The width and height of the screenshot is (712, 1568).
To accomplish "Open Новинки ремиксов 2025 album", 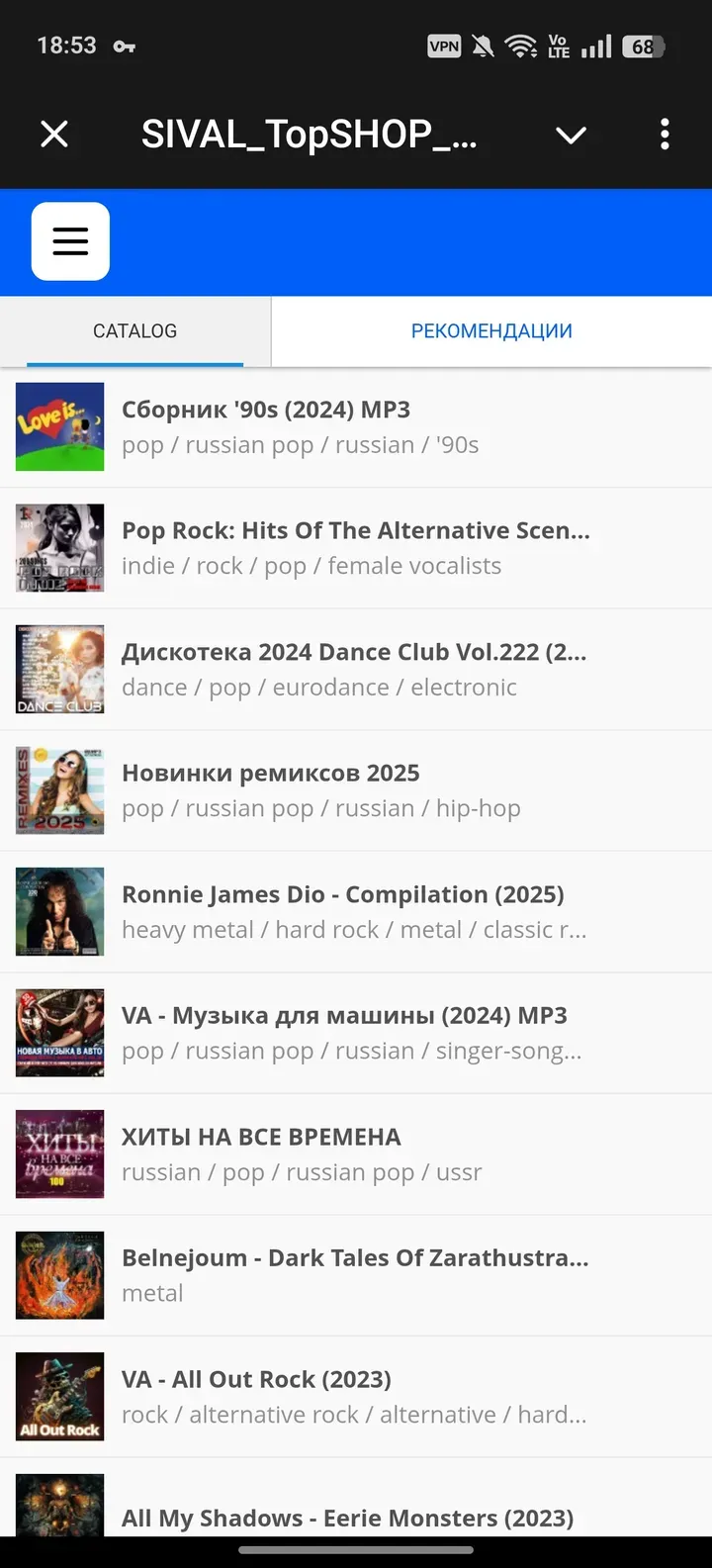I will [x=356, y=790].
